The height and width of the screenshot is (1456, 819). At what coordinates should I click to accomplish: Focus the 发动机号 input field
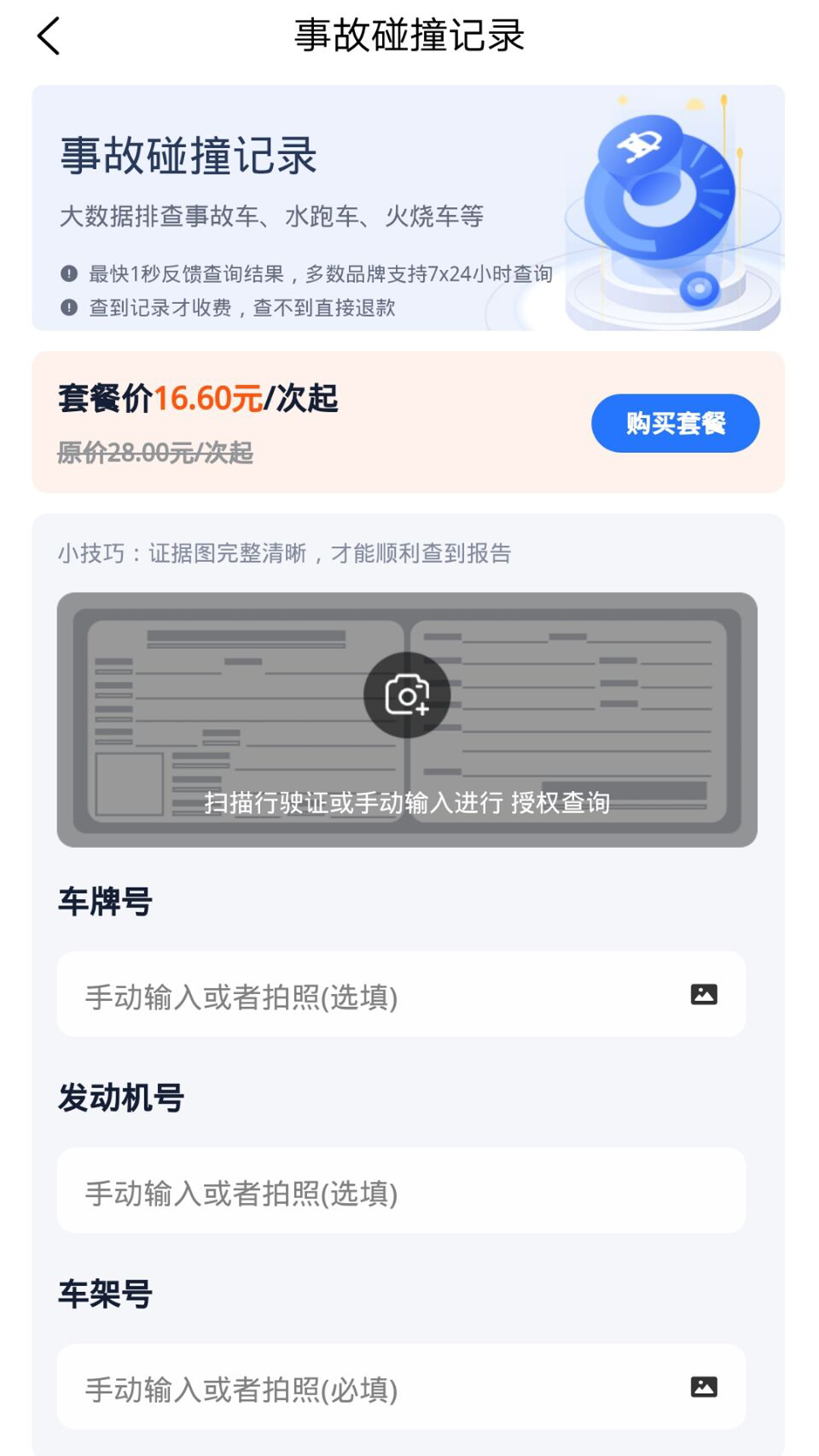(x=400, y=1191)
